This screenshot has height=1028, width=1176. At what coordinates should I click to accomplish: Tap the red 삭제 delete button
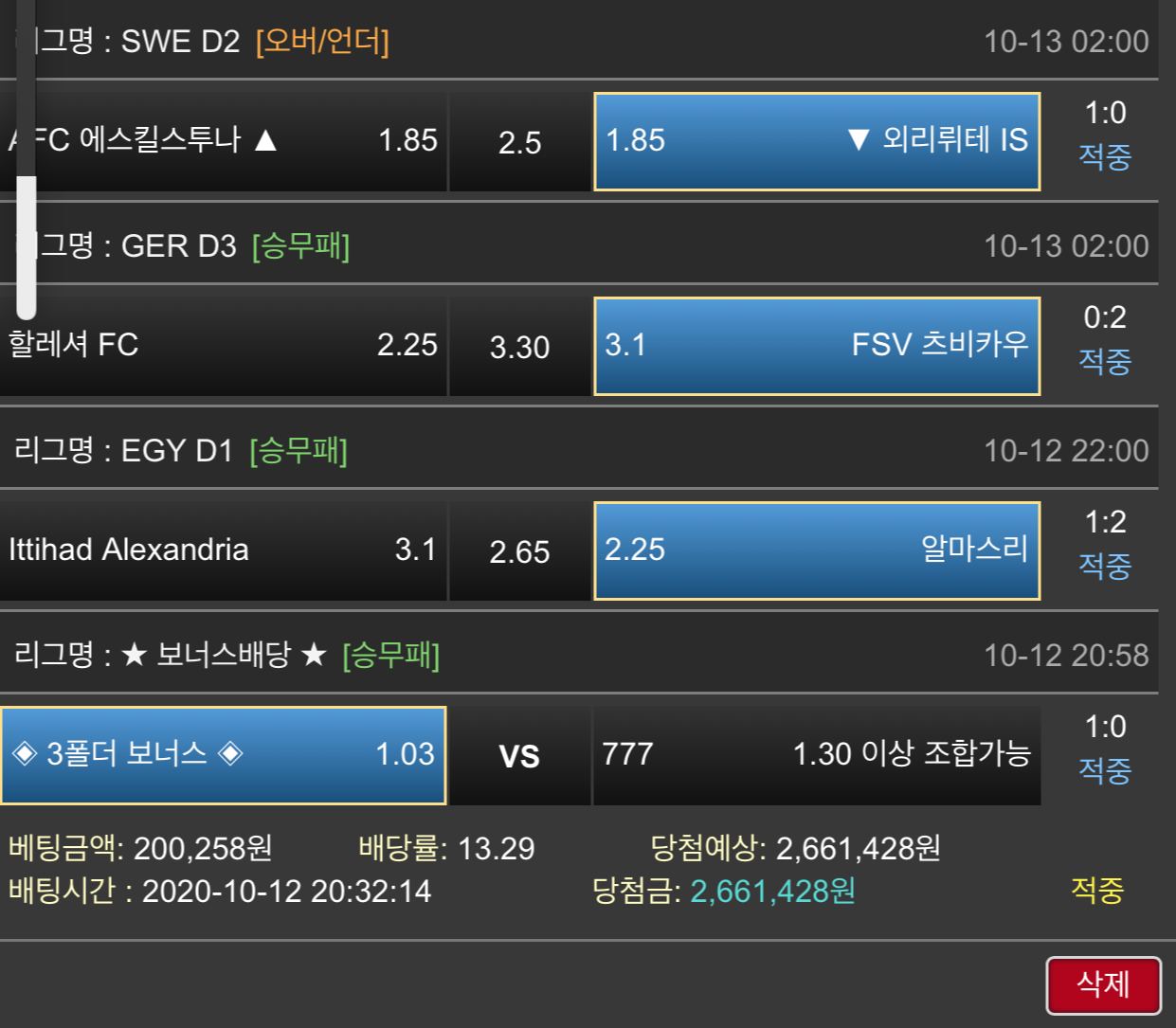(x=1103, y=985)
